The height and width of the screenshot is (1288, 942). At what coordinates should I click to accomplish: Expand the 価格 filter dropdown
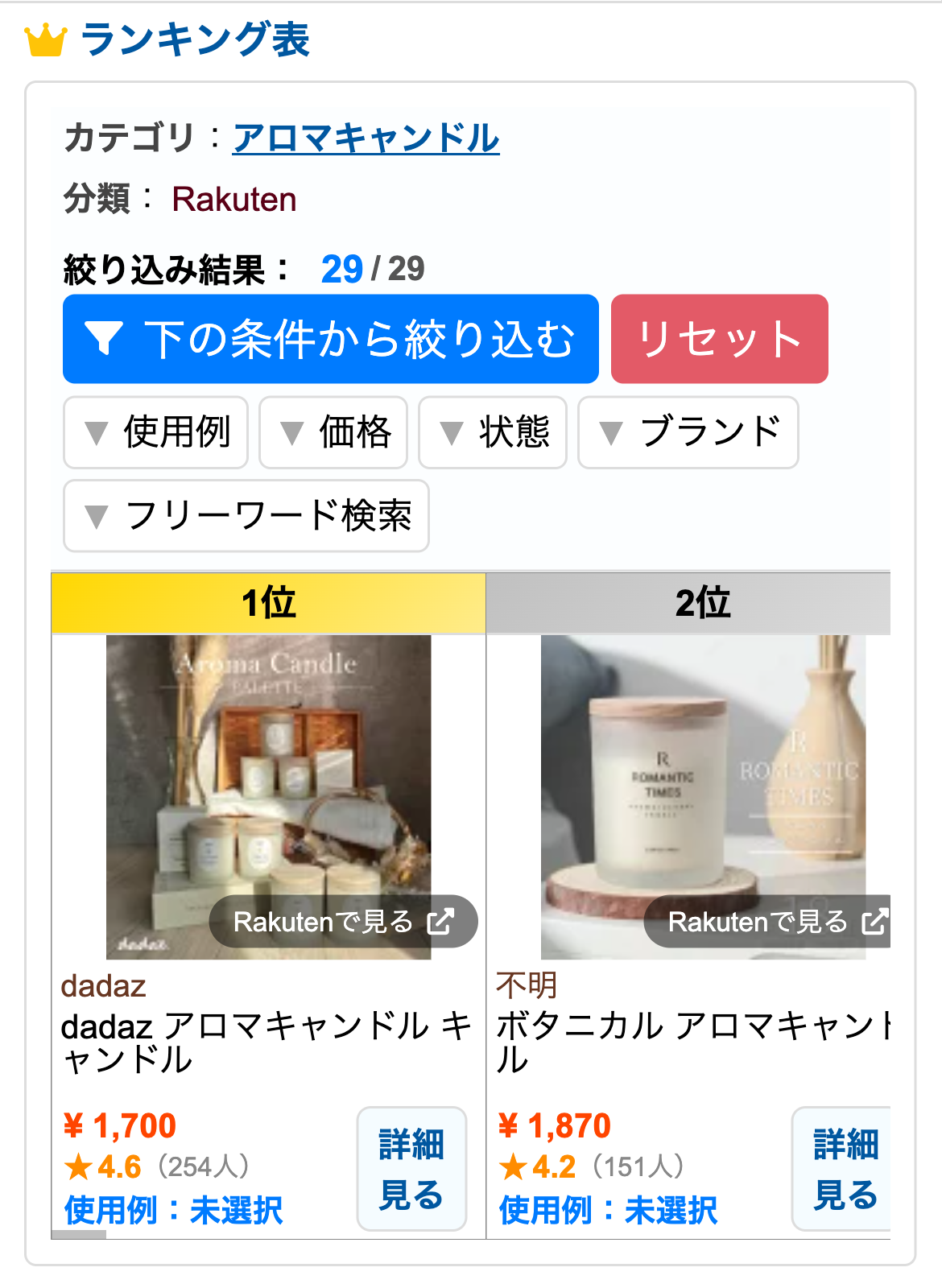333,432
